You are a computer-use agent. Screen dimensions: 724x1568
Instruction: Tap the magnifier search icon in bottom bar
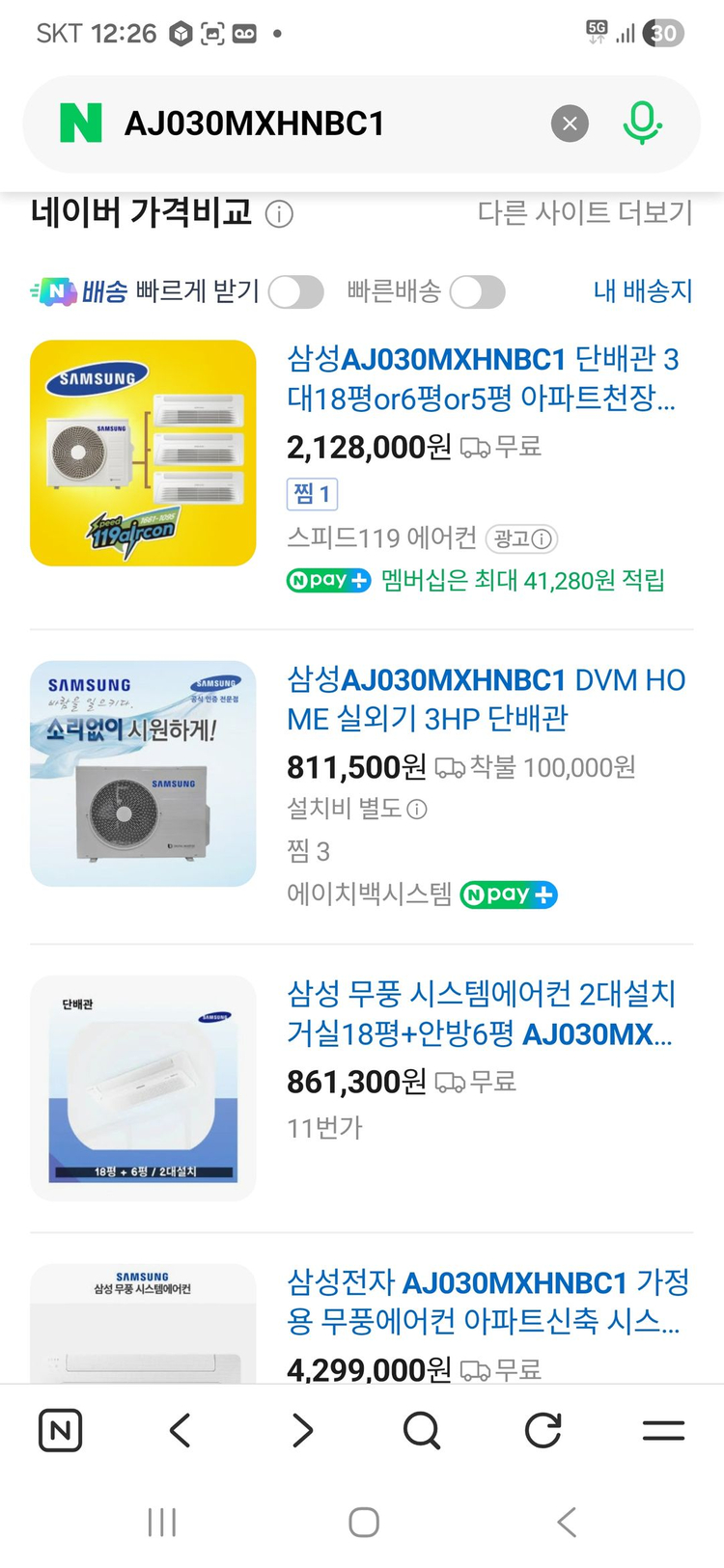tap(422, 1431)
